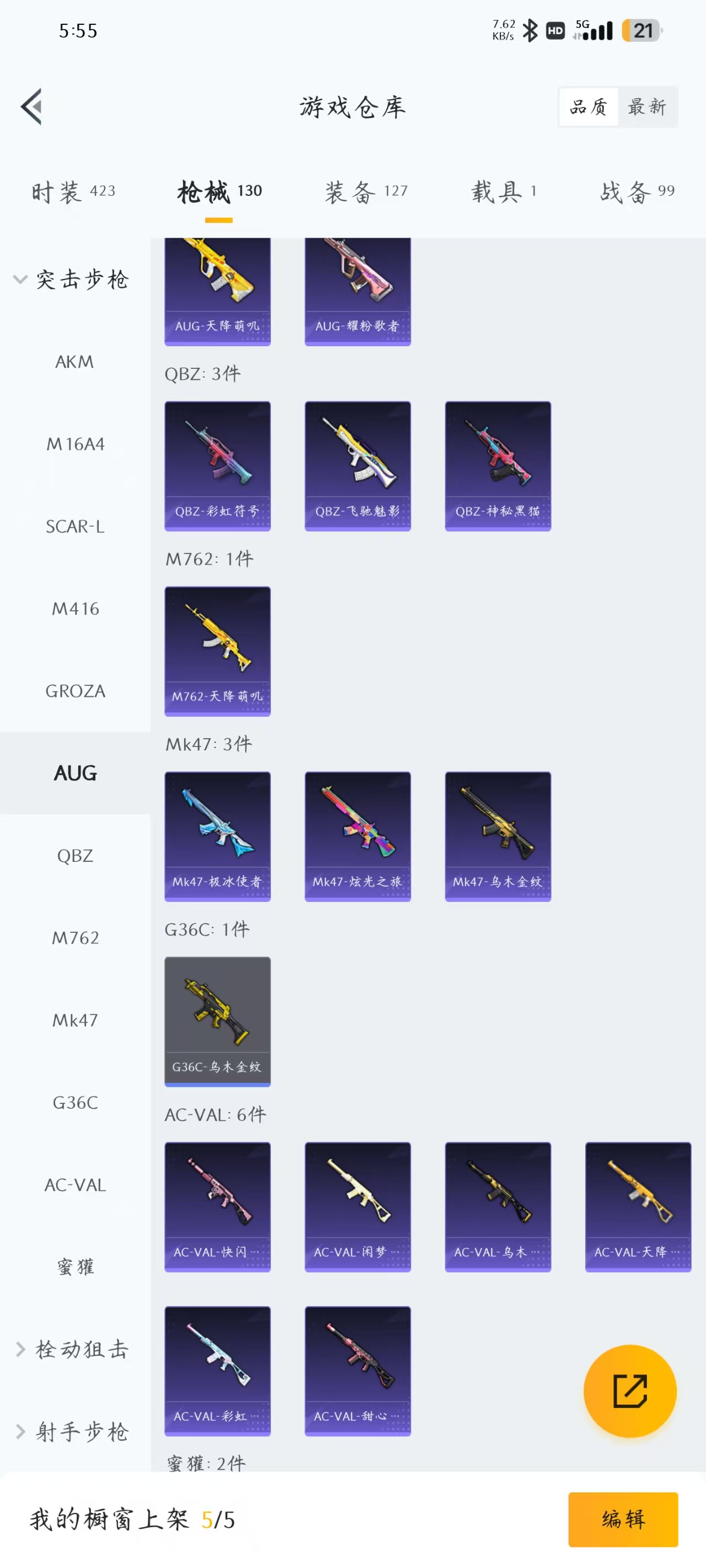
Task: Collapse the 突击步枪 category
Action: [72, 280]
